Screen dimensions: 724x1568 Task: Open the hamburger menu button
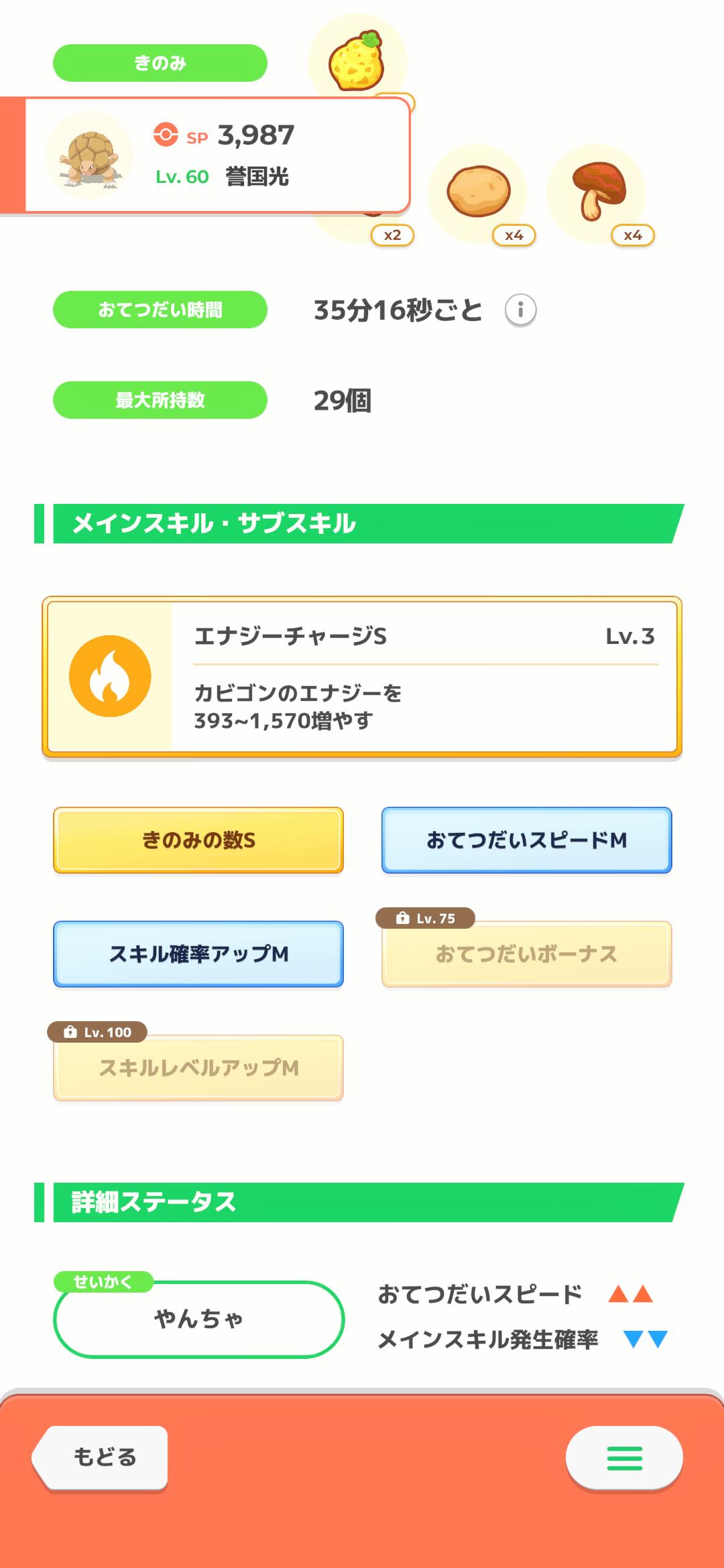(x=624, y=1457)
